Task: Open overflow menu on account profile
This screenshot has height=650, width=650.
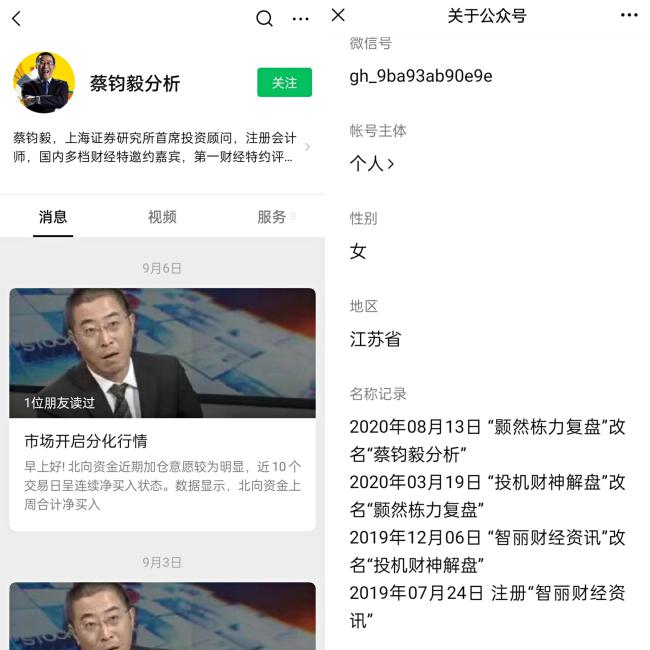Action: coord(300,18)
